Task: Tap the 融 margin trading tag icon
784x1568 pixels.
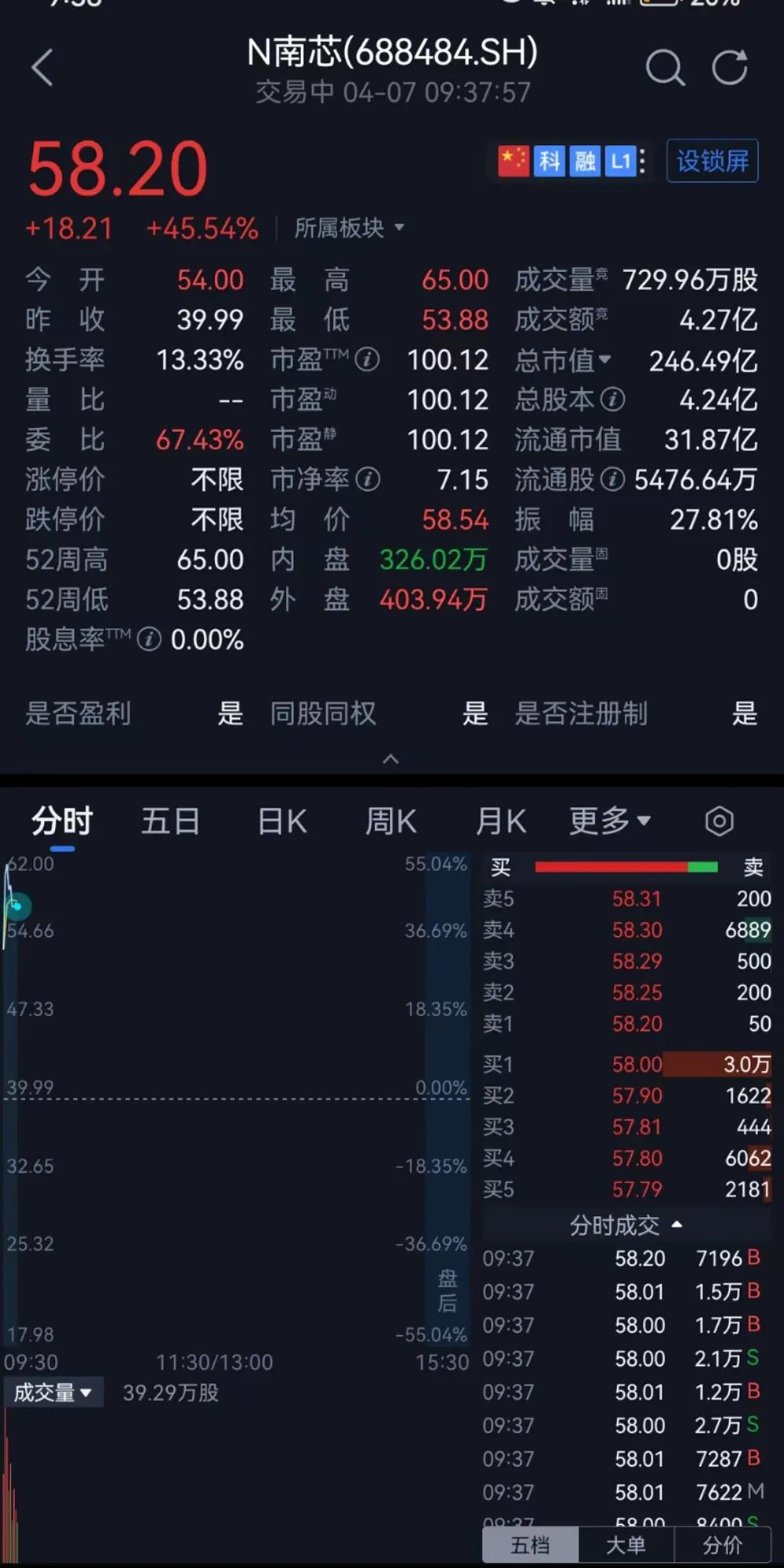Action: pos(585,162)
